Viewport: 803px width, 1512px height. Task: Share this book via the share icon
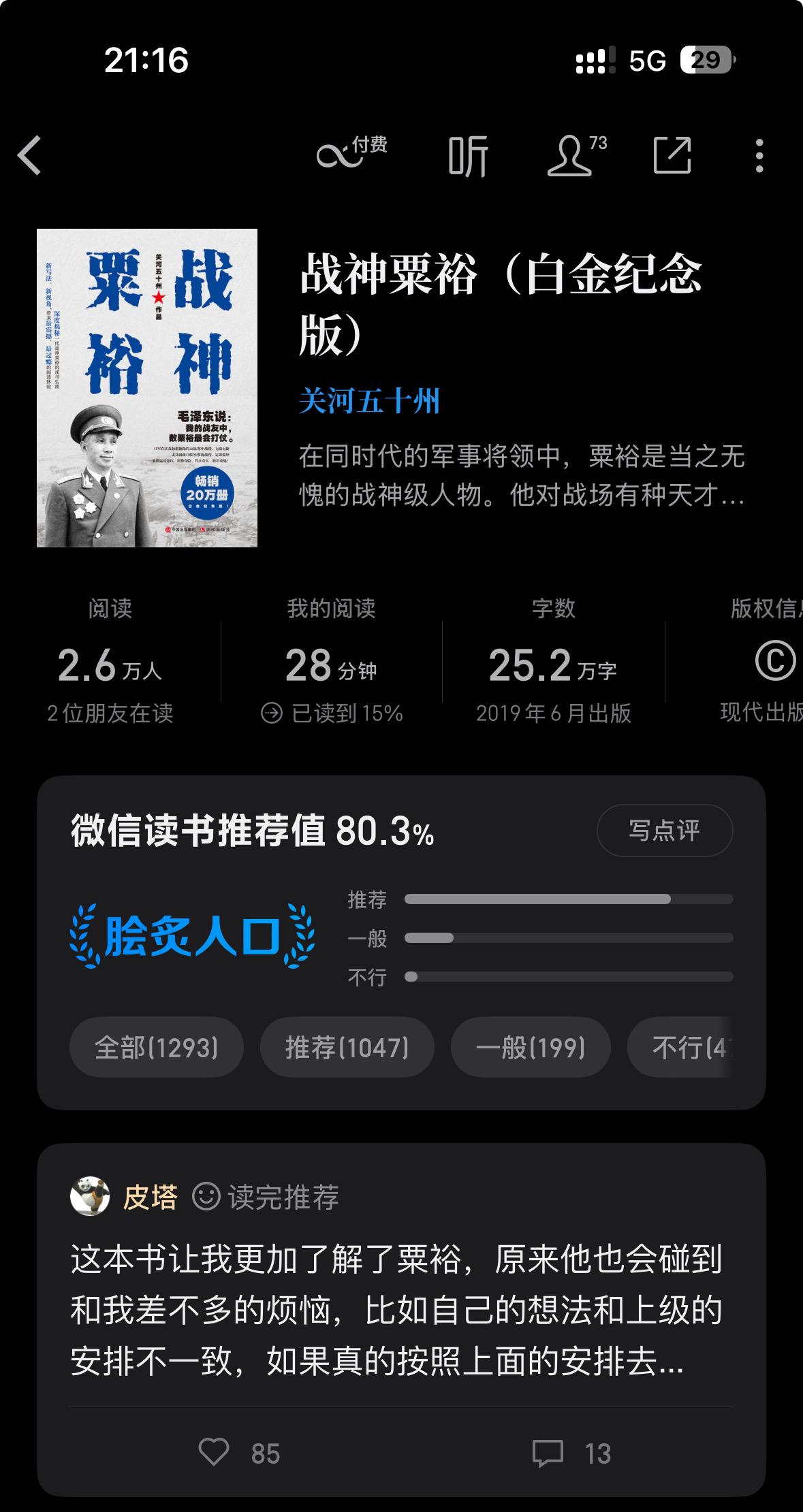(672, 155)
